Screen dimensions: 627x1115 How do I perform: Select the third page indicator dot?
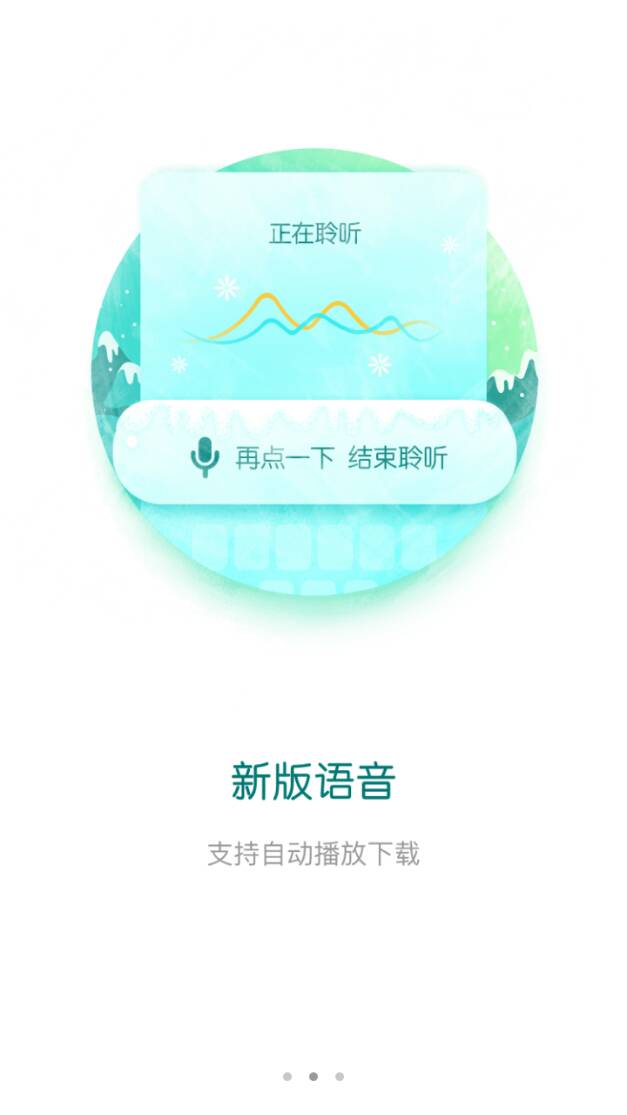(340, 1077)
